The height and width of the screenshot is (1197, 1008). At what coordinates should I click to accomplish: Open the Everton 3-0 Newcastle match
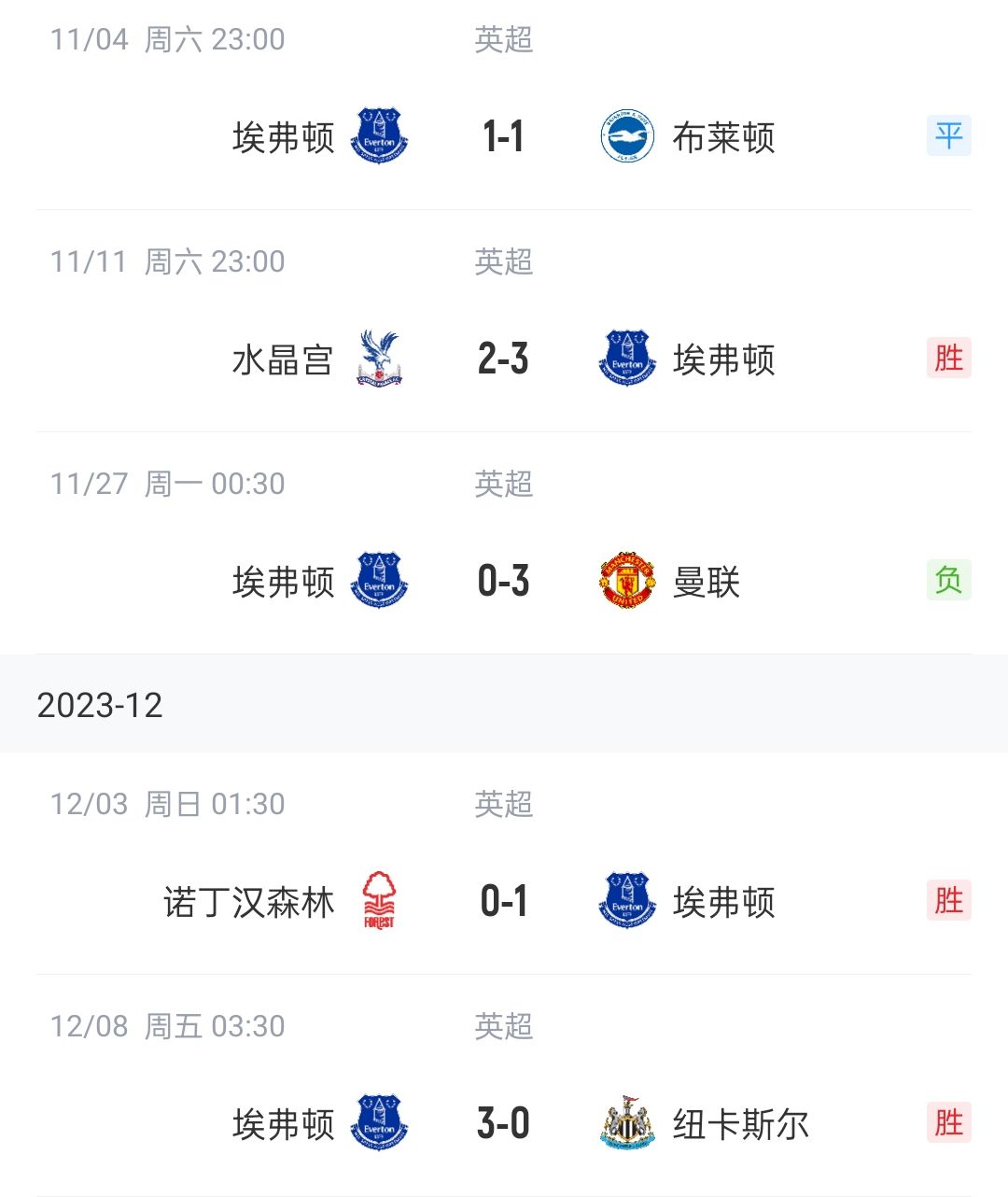tap(503, 1123)
